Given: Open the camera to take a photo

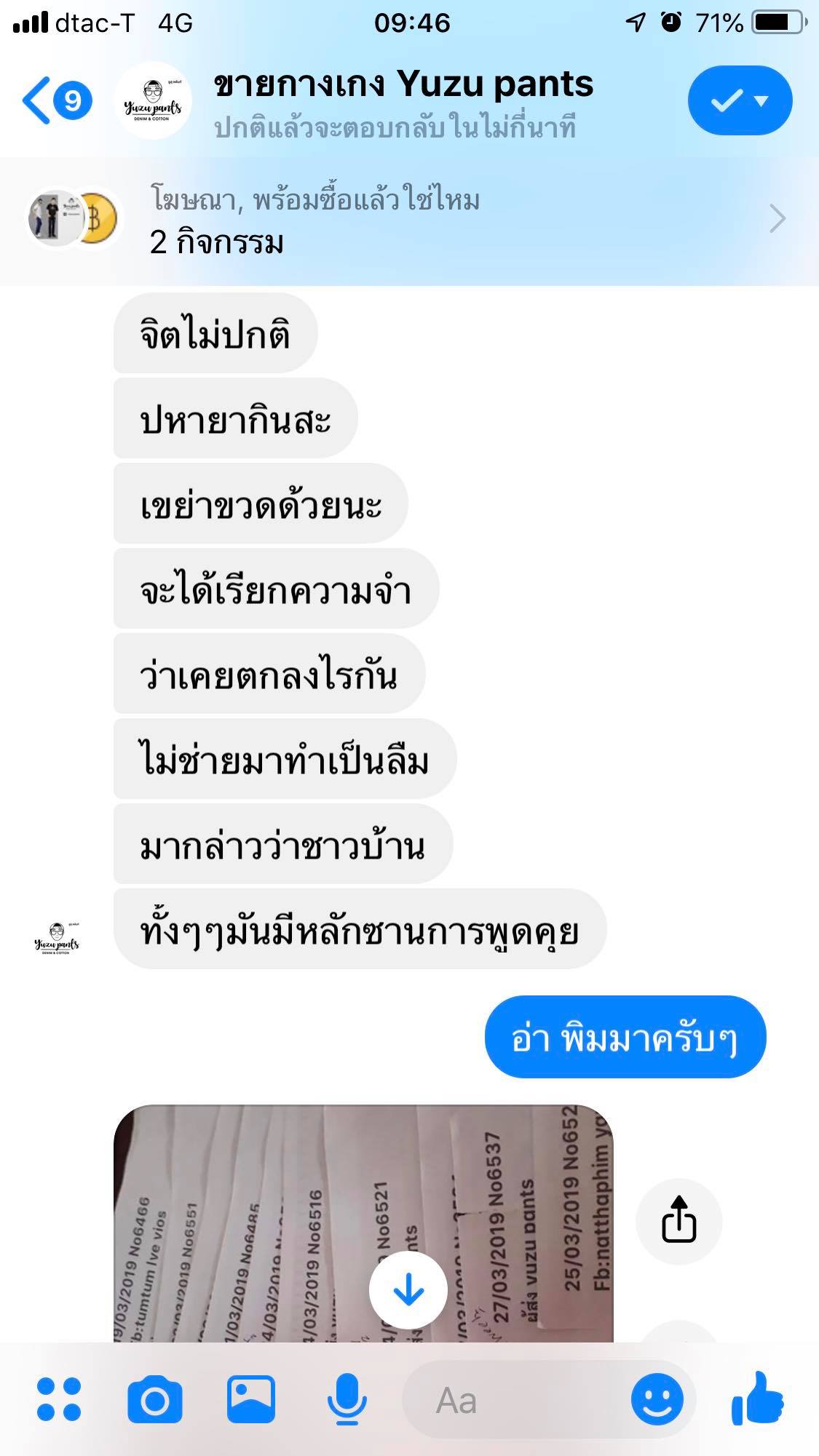Looking at the screenshot, I should point(154,1399).
